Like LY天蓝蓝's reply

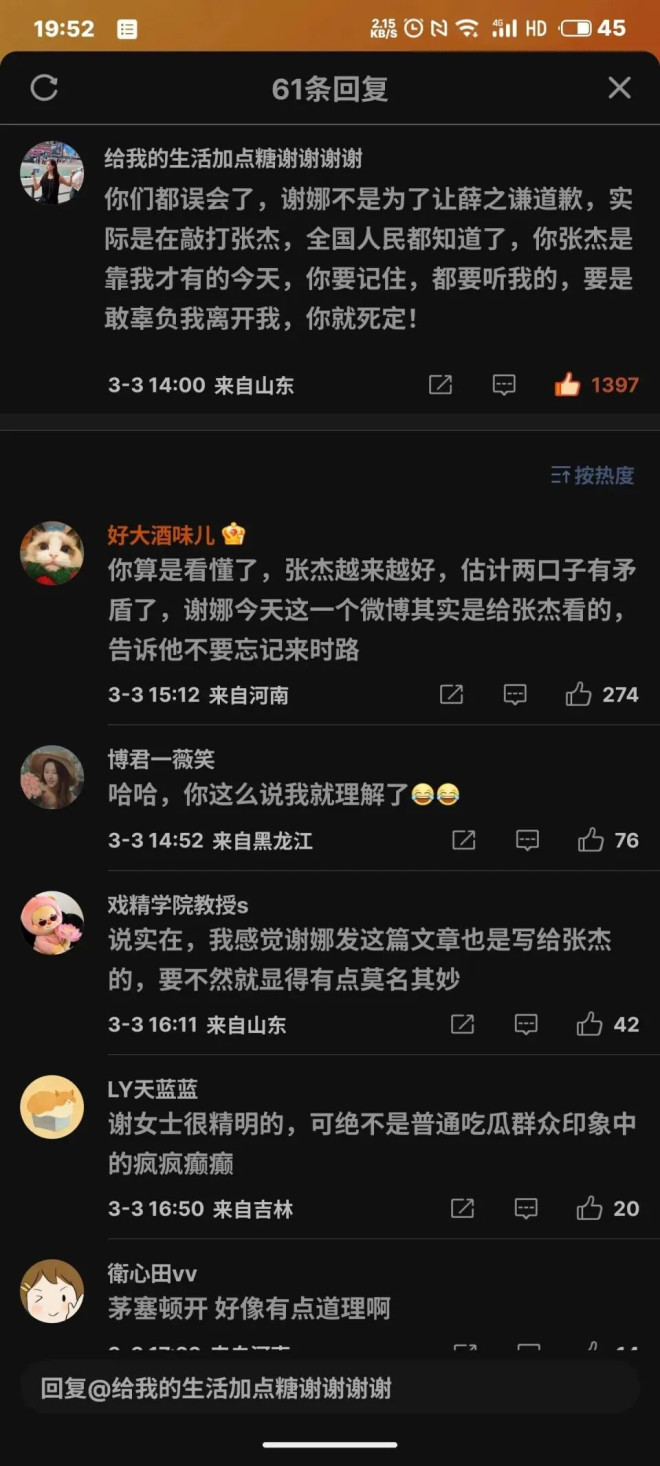[590, 1209]
